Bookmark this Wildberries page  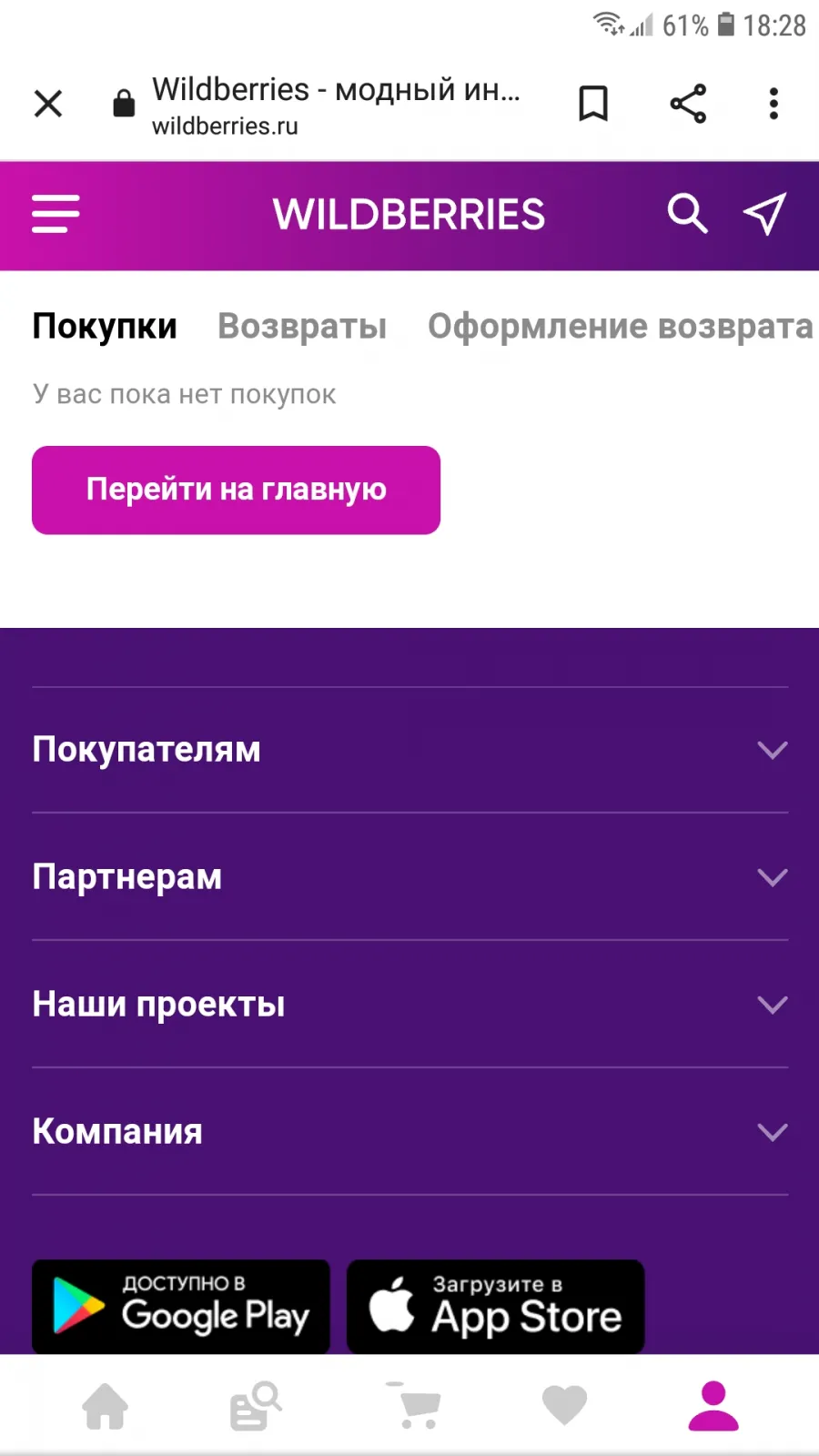tap(593, 104)
